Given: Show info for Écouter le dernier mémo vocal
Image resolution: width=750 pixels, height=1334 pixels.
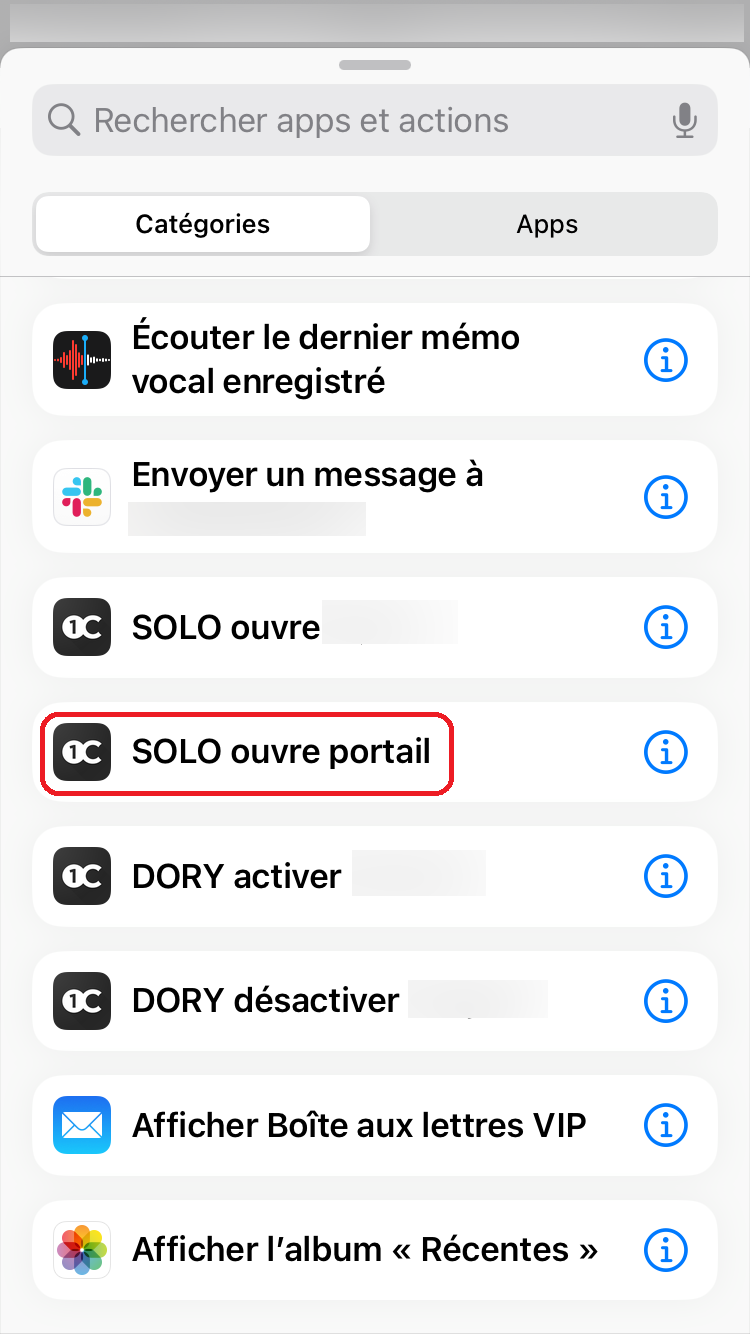Looking at the screenshot, I should pyautogui.click(x=665, y=360).
